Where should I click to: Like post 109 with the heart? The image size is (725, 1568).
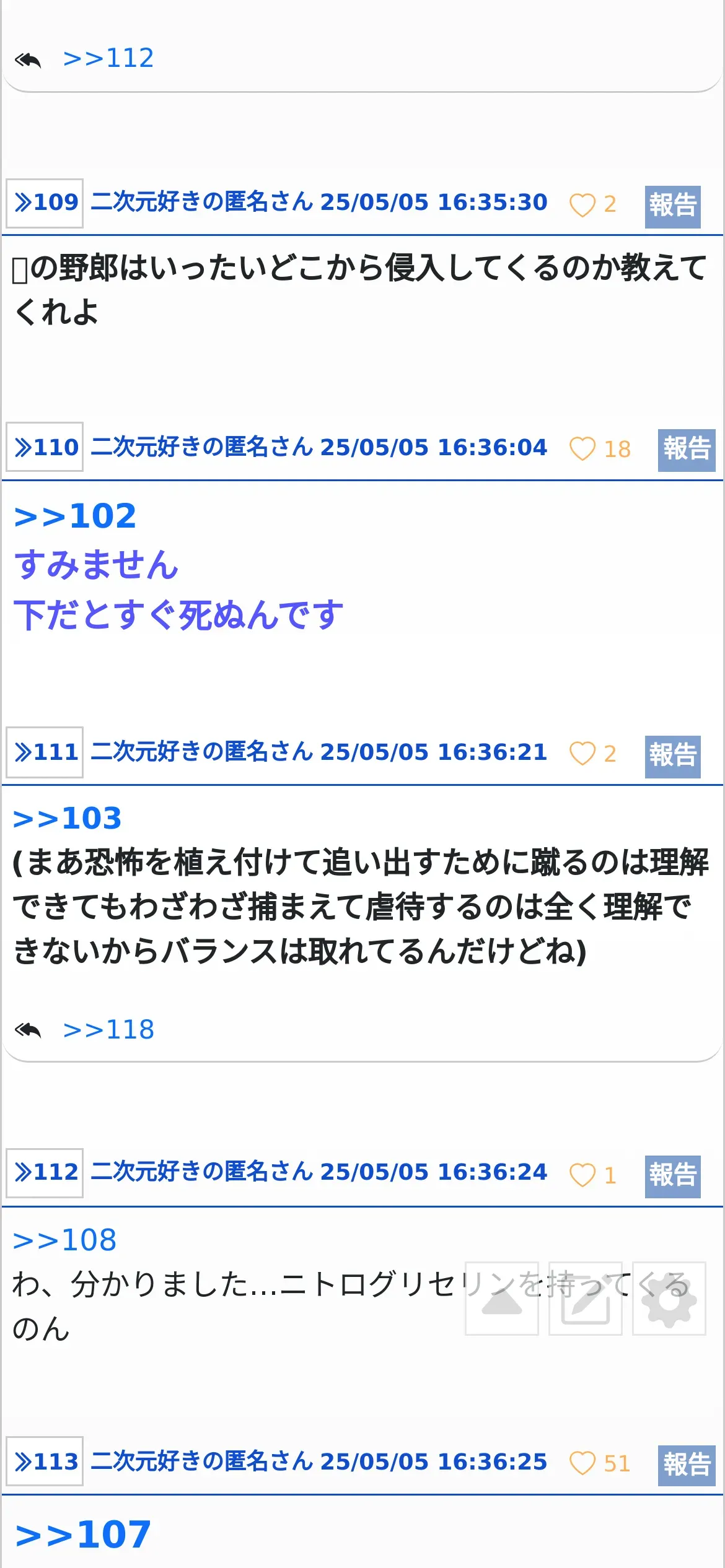pos(582,204)
